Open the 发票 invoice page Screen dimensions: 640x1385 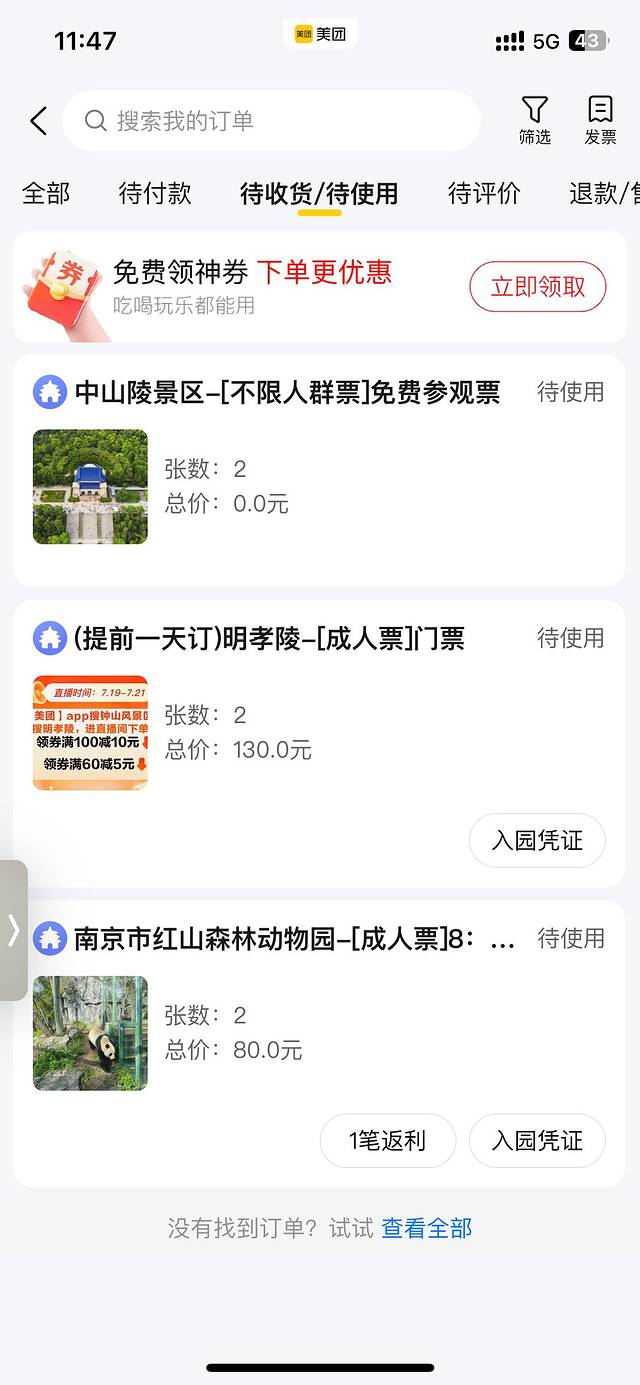[600, 121]
